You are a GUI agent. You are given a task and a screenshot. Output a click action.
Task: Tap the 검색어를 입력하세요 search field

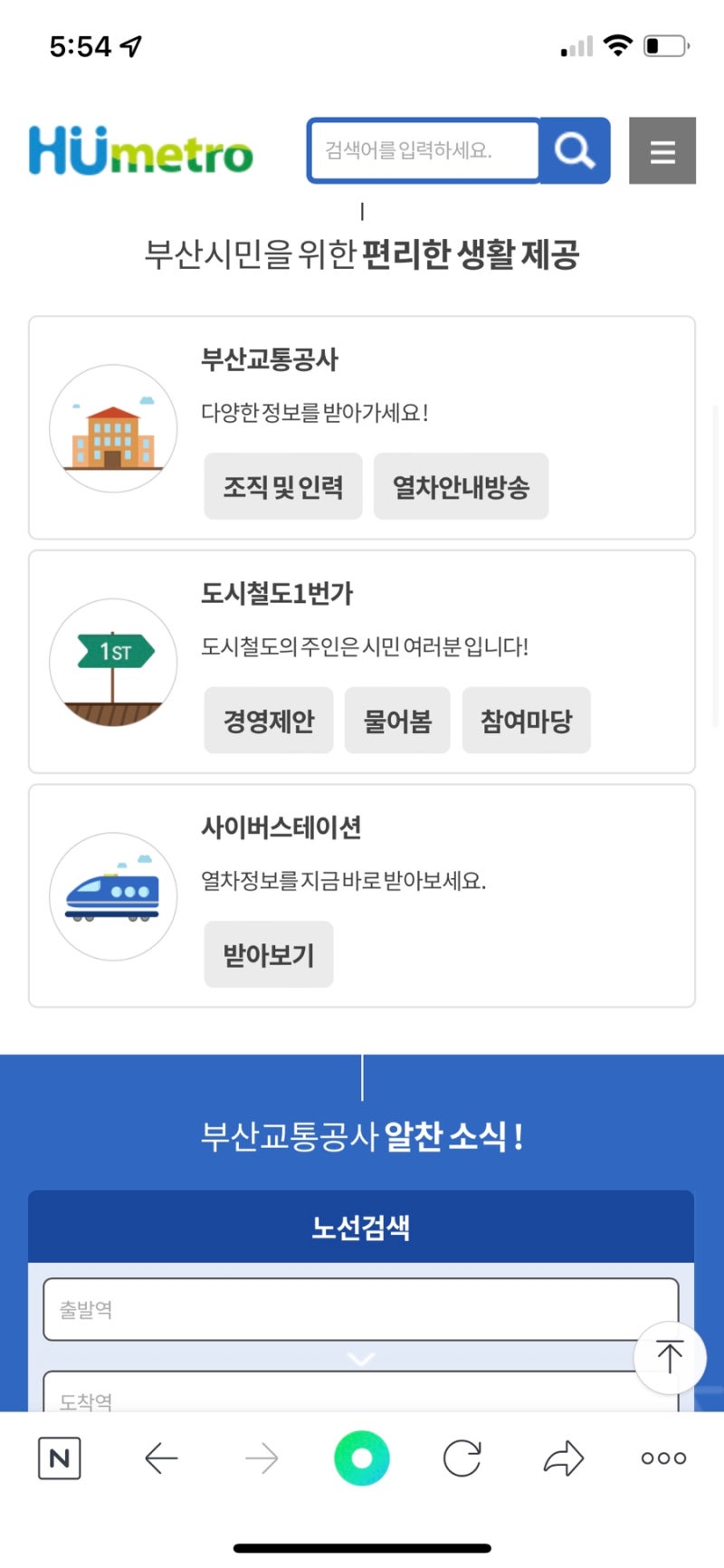pyautogui.click(x=424, y=150)
